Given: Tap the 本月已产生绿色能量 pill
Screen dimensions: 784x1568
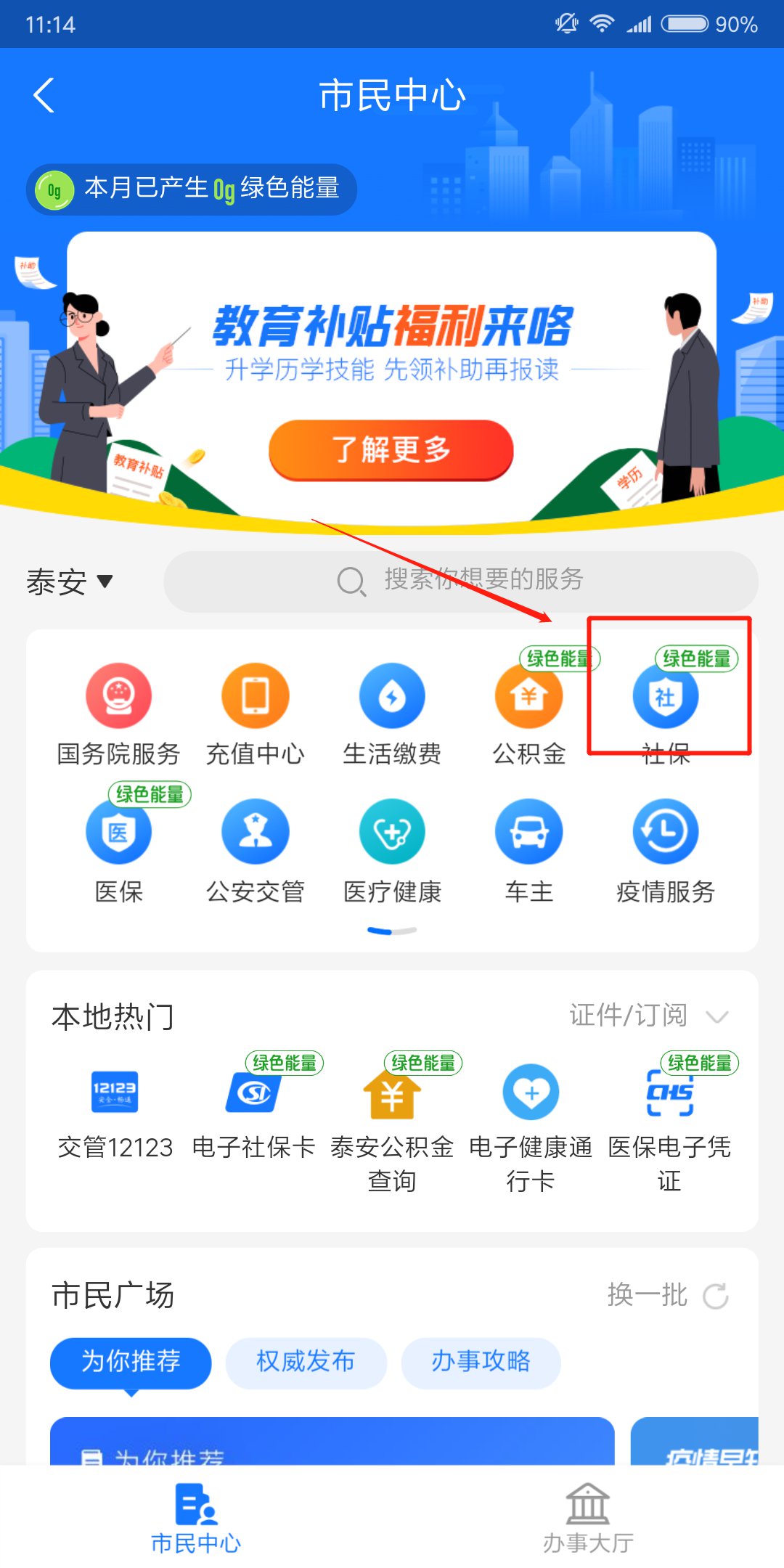Looking at the screenshot, I should [x=192, y=189].
